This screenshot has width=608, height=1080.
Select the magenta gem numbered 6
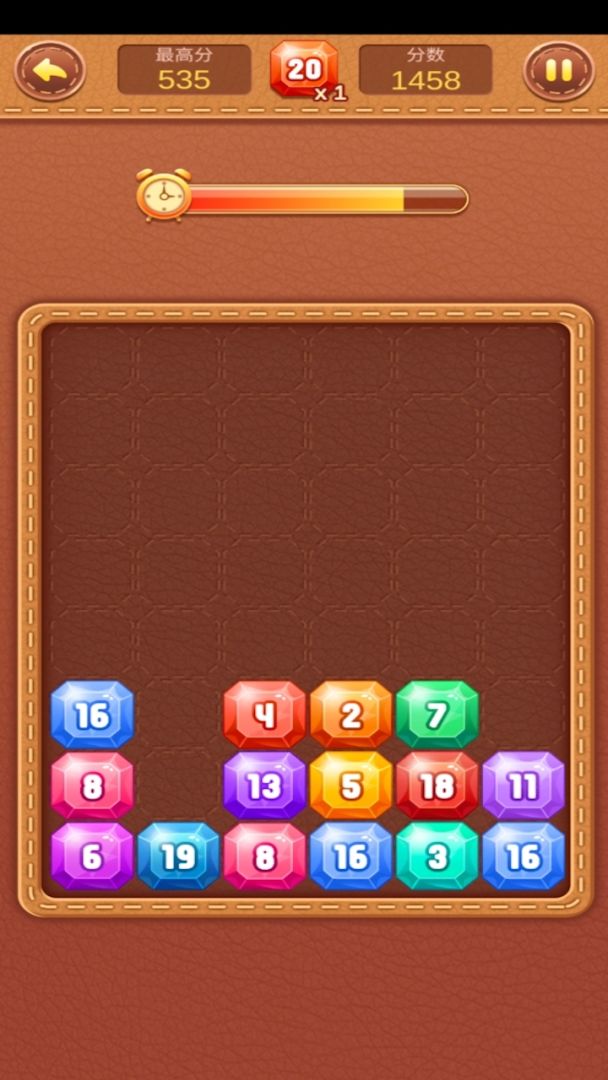(92, 857)
